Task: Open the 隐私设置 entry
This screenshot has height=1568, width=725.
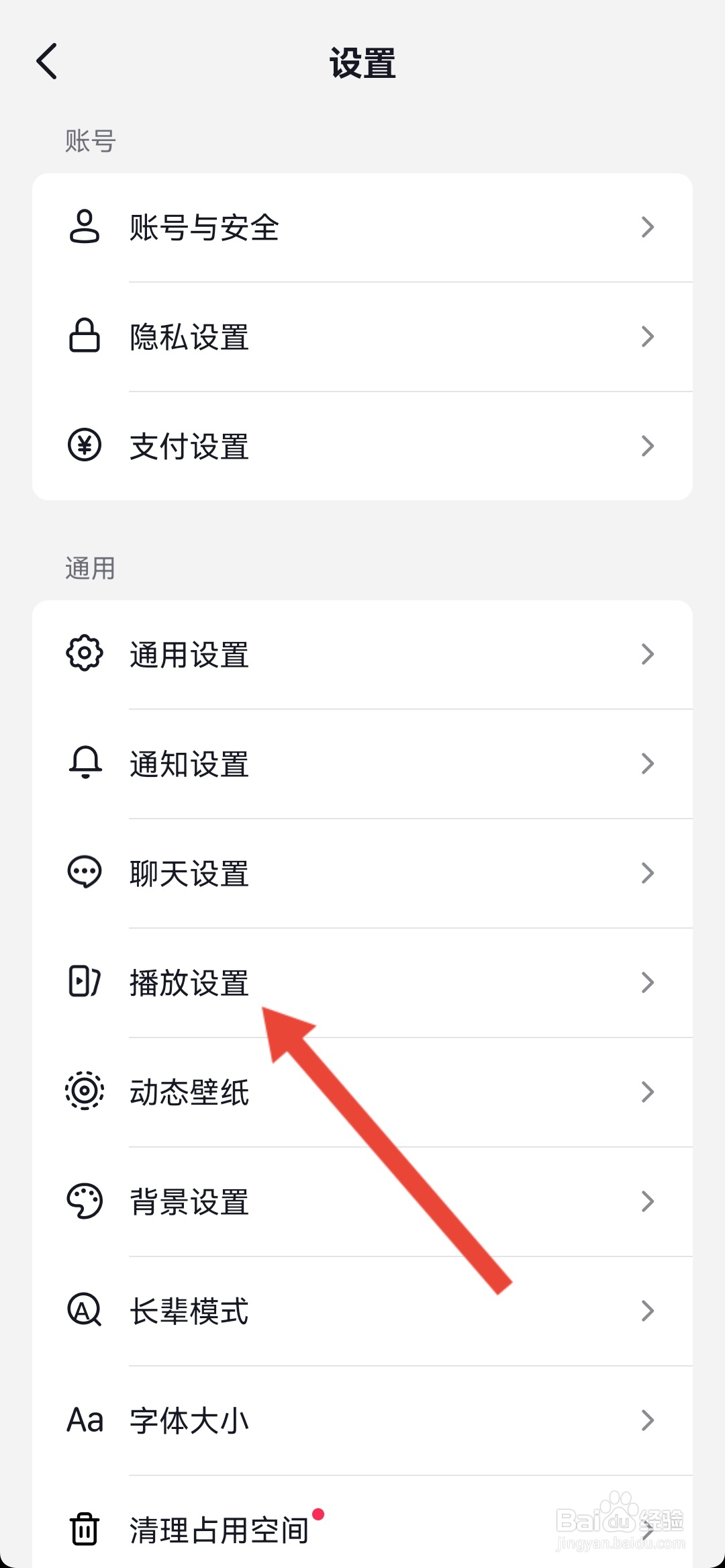Action: [362, 336]
